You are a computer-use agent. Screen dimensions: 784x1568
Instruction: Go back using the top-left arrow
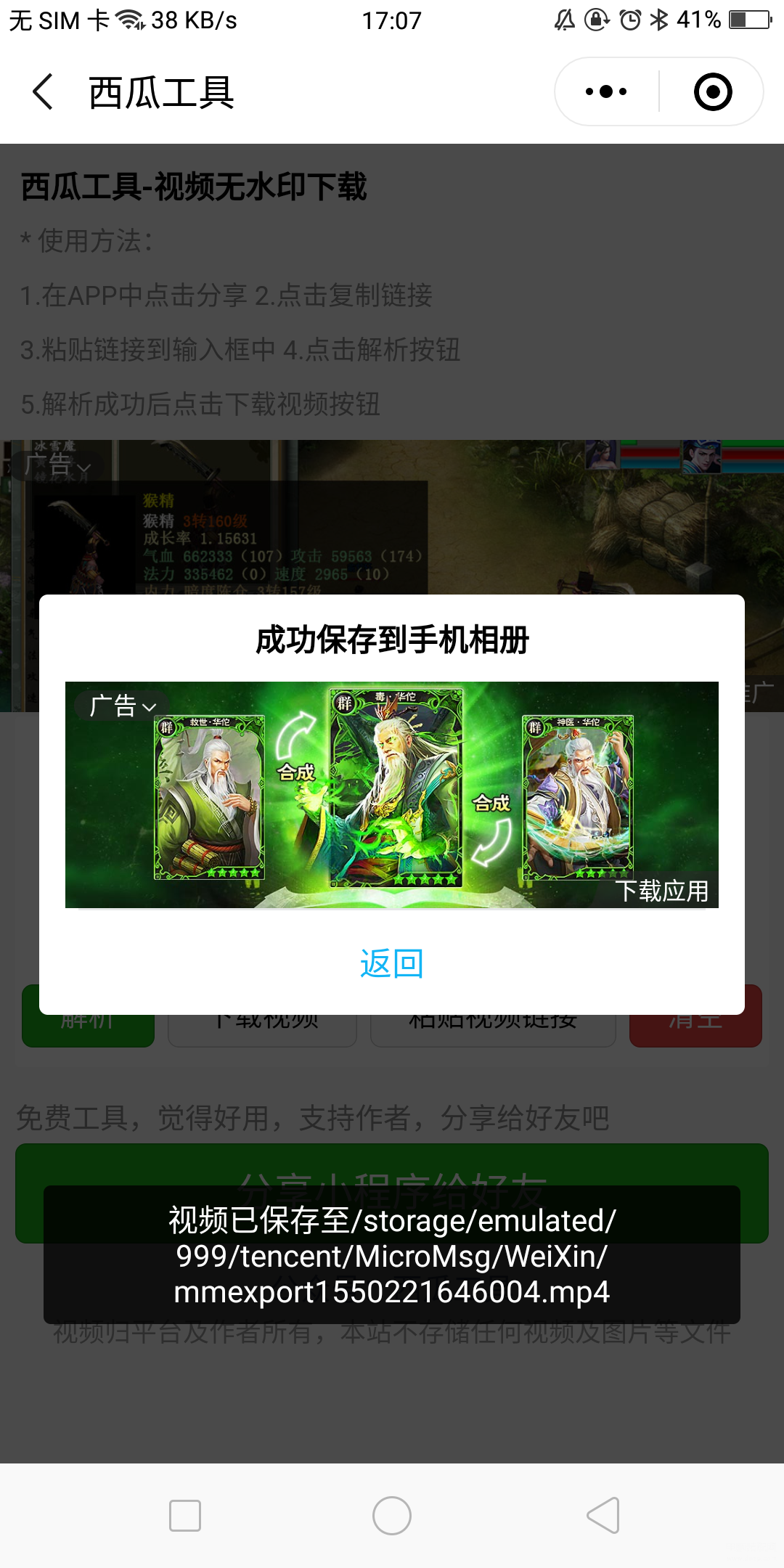coord(43,91)
